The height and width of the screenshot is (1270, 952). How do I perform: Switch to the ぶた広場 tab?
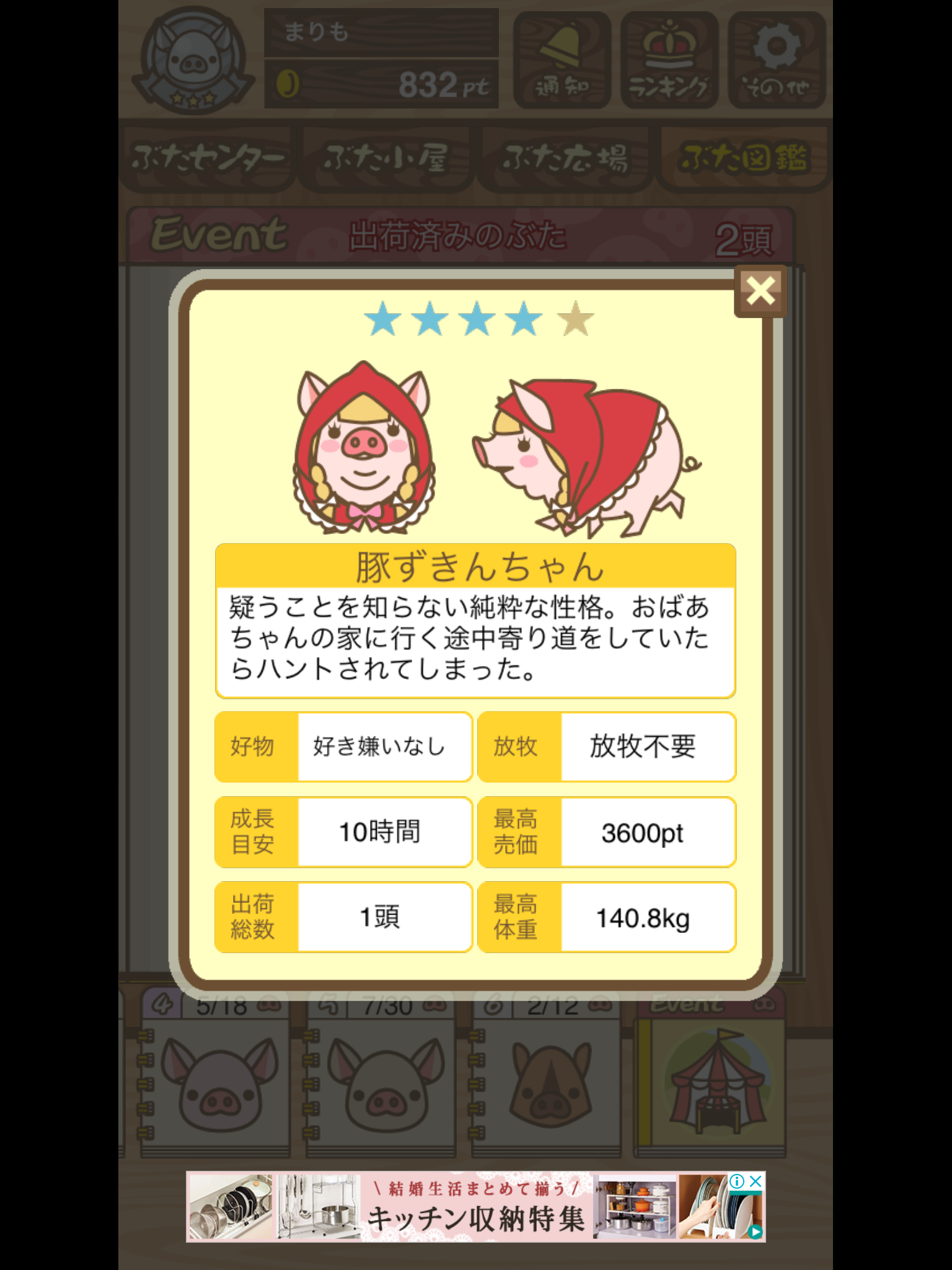tap(565, 159)
